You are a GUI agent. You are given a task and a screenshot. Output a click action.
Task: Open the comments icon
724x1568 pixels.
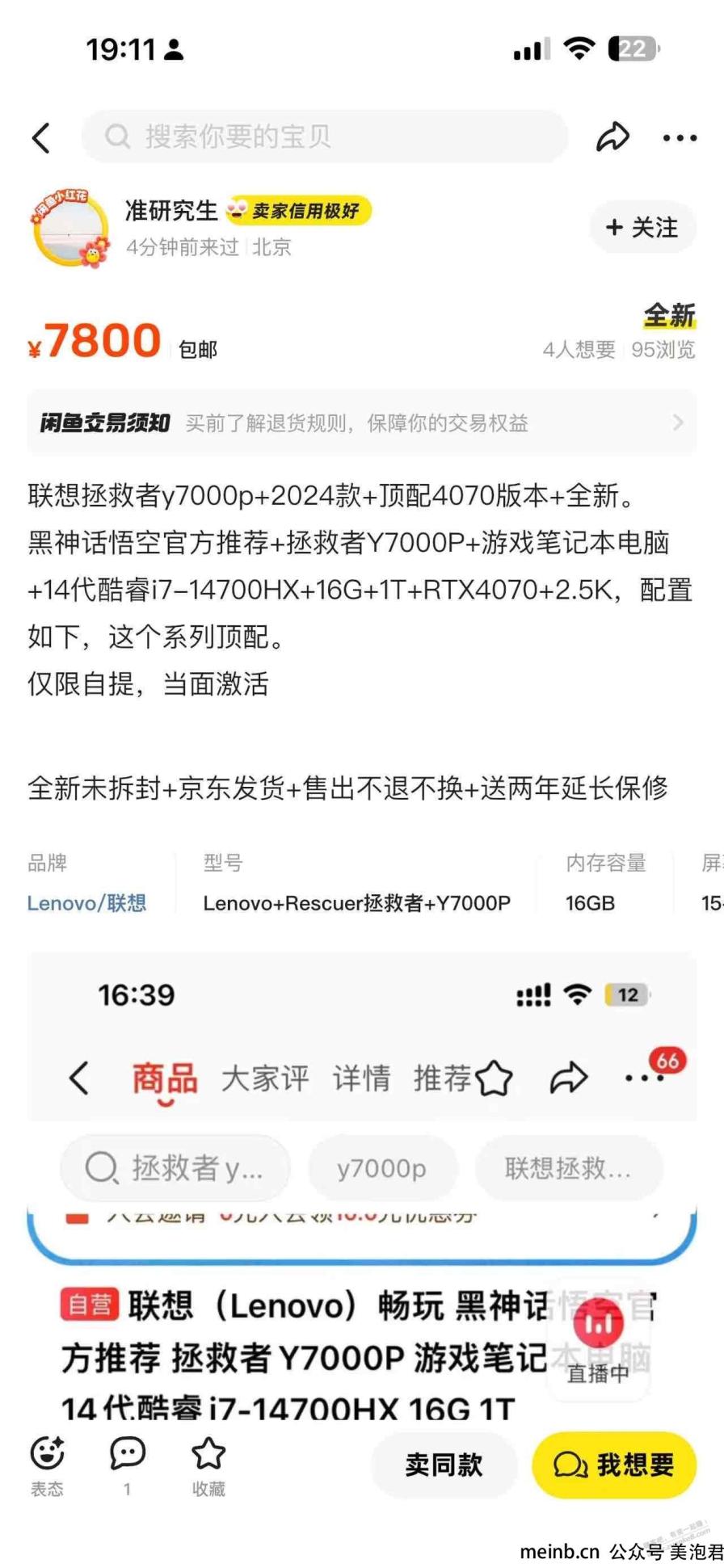127,1464
